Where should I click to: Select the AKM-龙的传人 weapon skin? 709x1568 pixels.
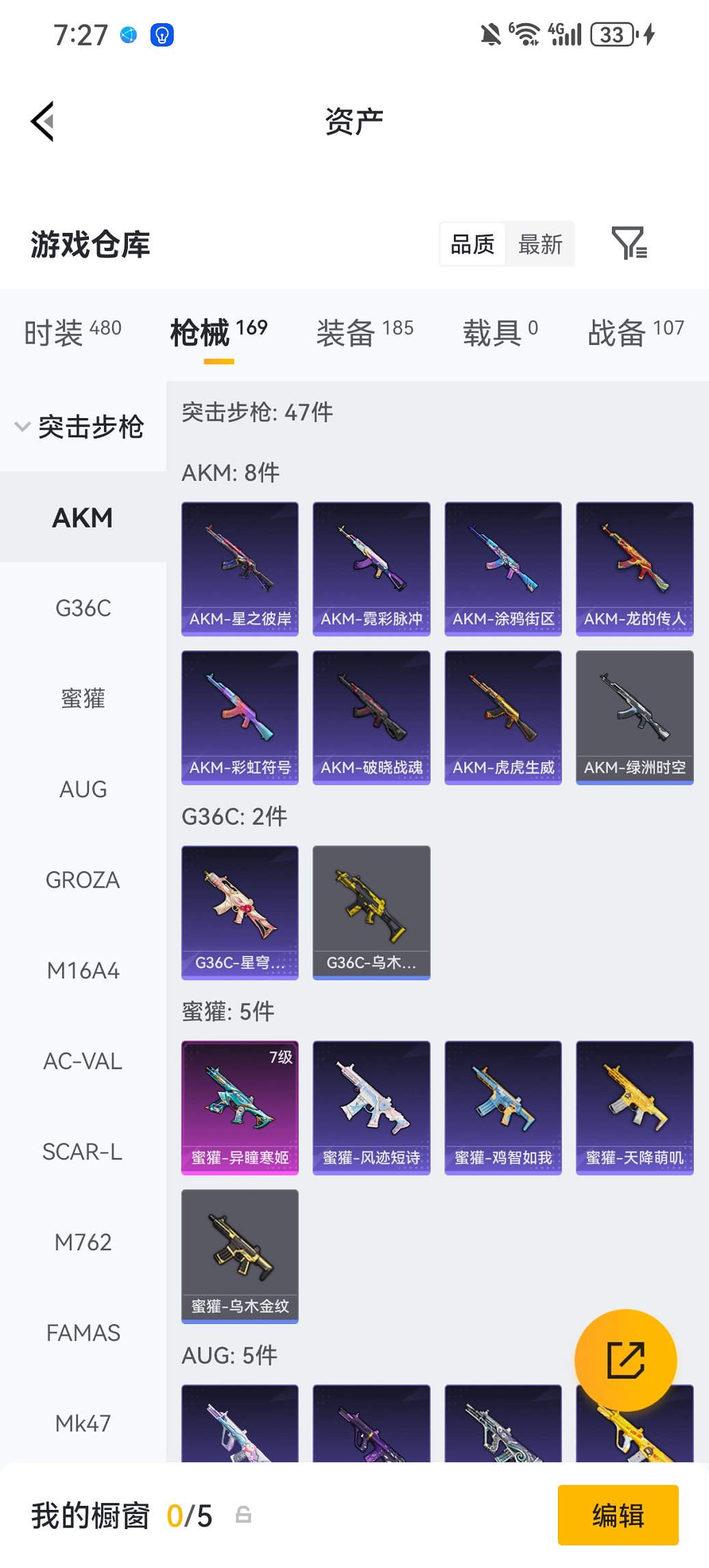tap(634, 567)
